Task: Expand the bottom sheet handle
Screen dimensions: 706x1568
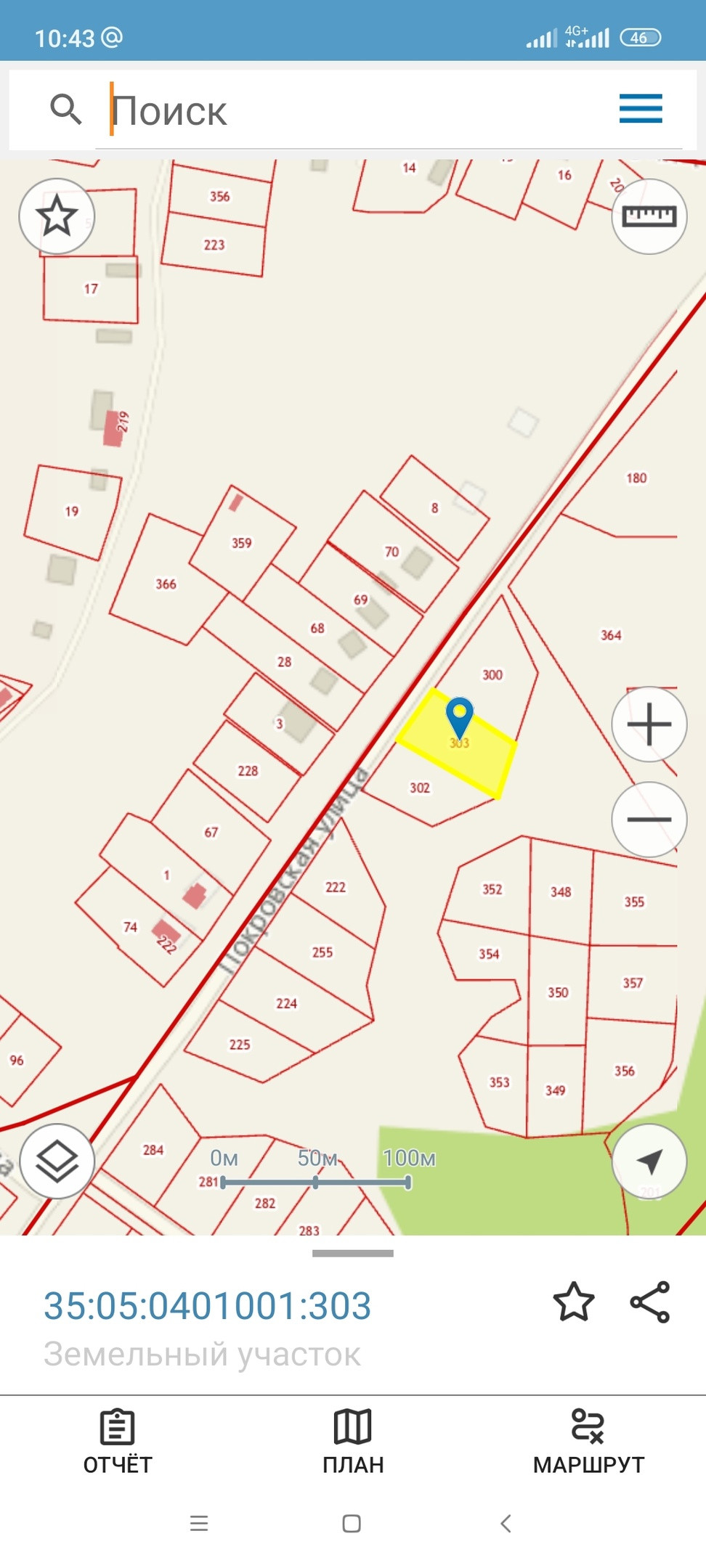Action: [x=353, y=1253]
